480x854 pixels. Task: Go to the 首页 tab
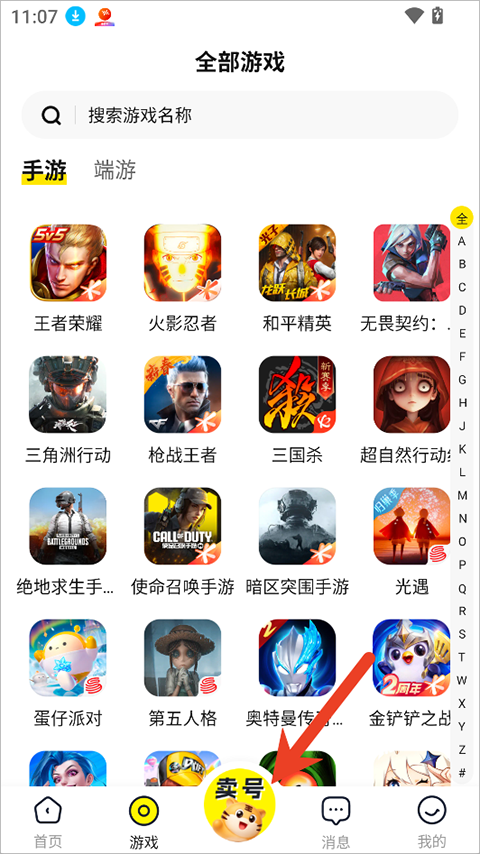tap(48, 823)
